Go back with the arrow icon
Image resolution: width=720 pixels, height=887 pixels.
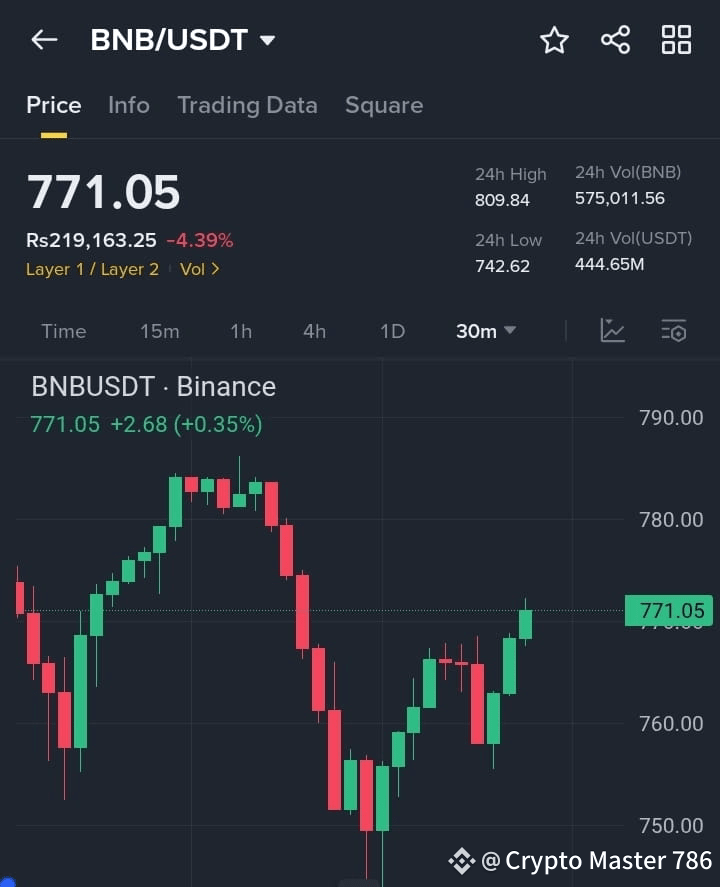(42, 40)
